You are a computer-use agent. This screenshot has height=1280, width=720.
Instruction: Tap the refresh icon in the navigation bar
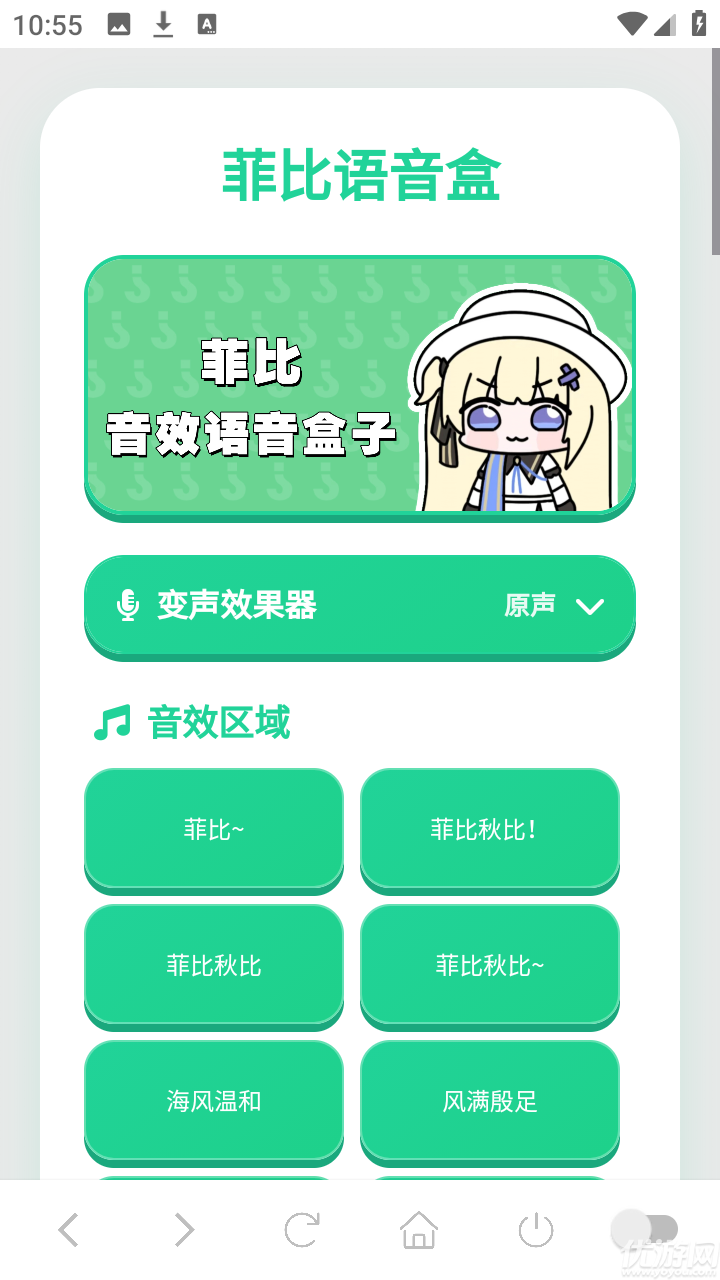(x=302, y=1229)
